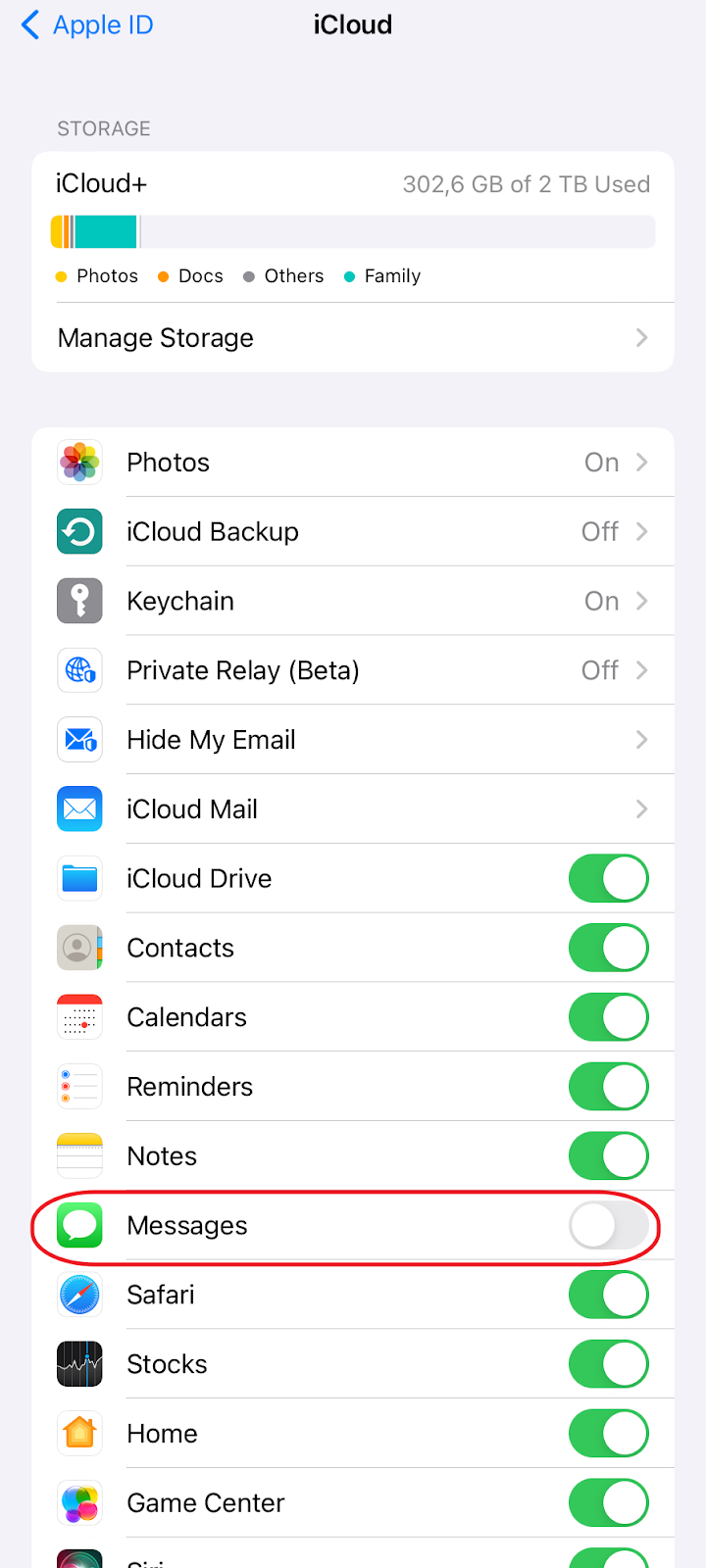This screenshot has height=1568, width=706.
Task: Turn off Contacts syncing
Action: tap(608, 948)
